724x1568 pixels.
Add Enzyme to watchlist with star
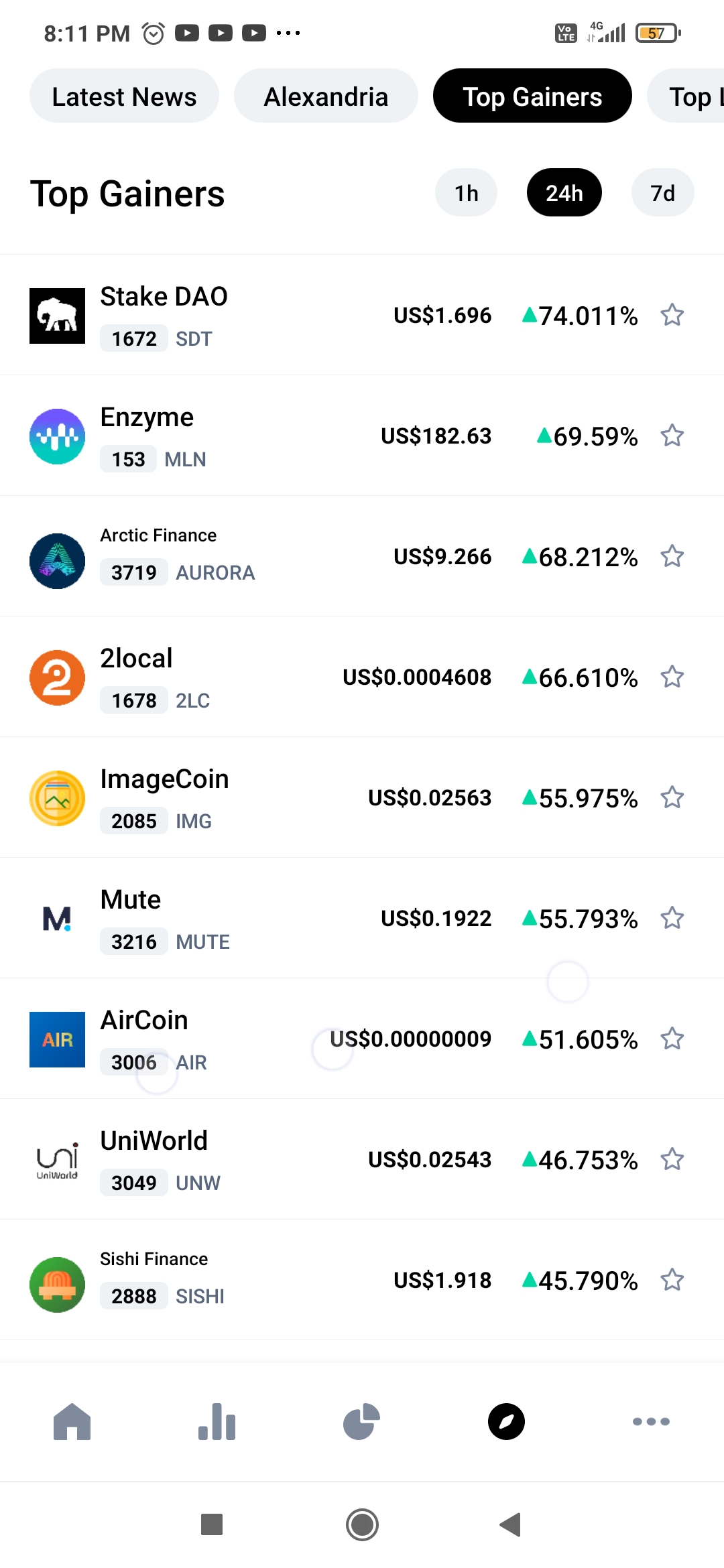coord(672,436)
